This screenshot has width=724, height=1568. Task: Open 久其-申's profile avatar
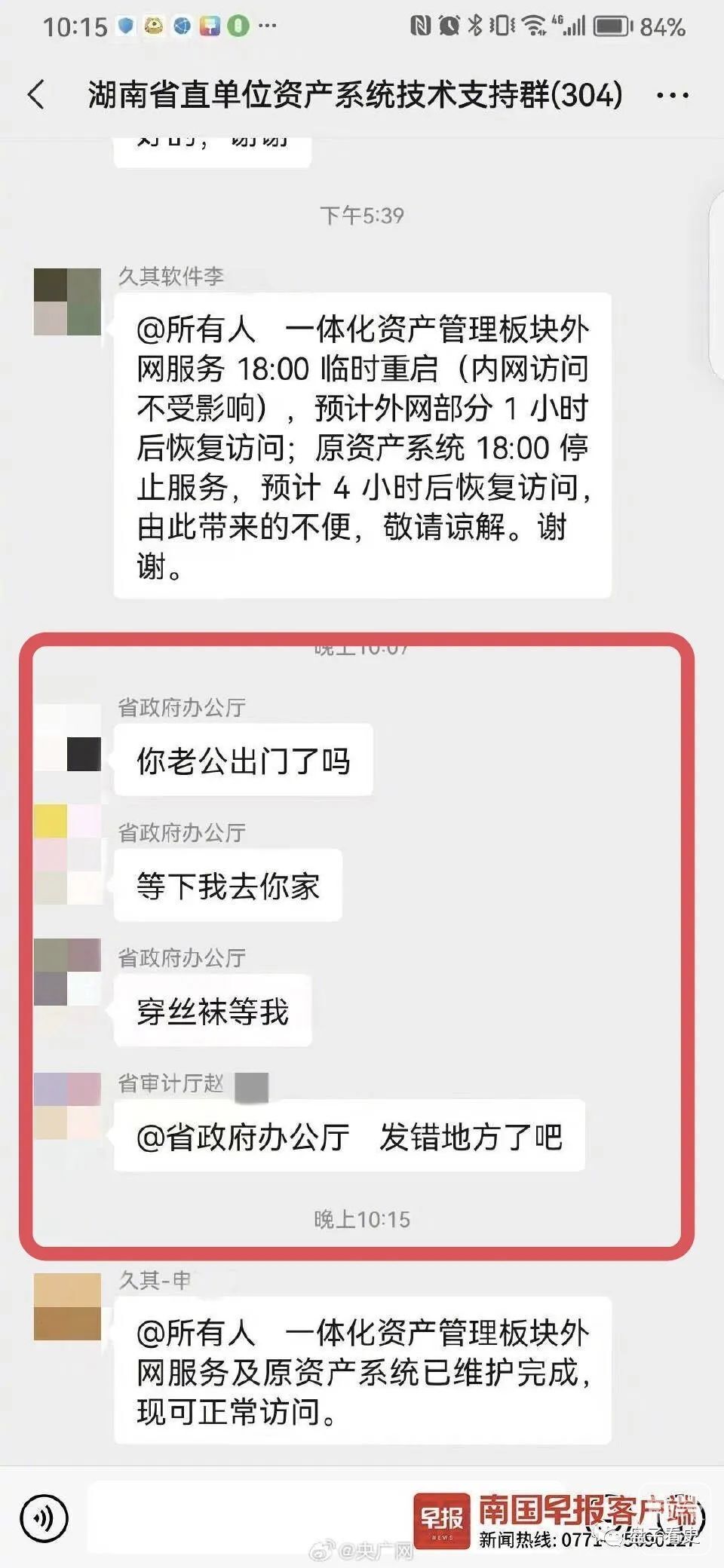[67, 1306]
